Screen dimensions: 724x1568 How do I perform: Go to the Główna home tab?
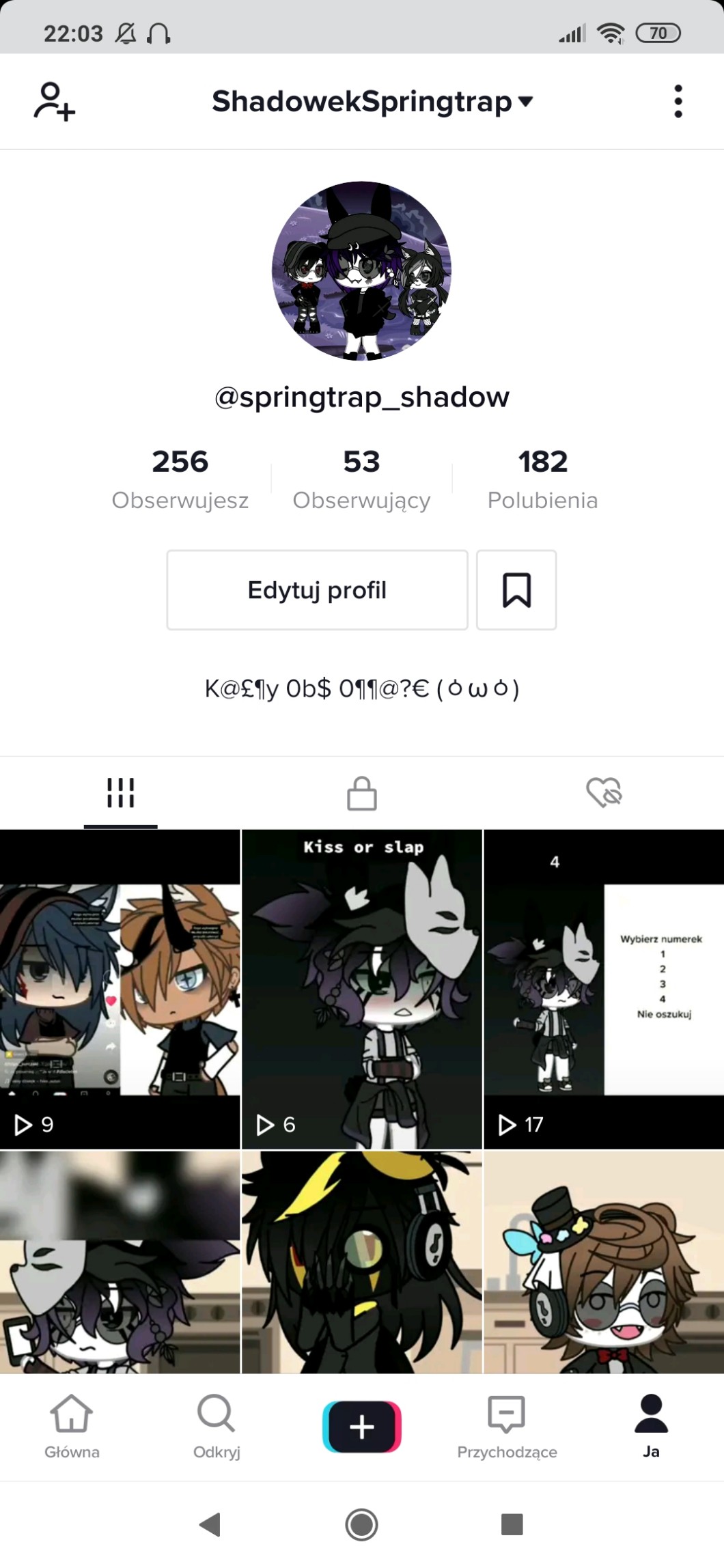point(72,1426)
